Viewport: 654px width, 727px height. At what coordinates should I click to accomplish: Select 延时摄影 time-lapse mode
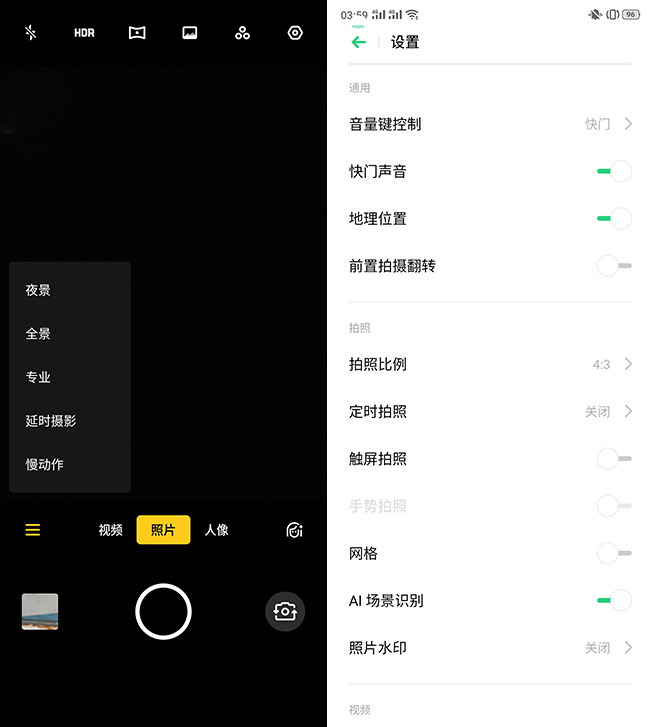pos(51,421)
